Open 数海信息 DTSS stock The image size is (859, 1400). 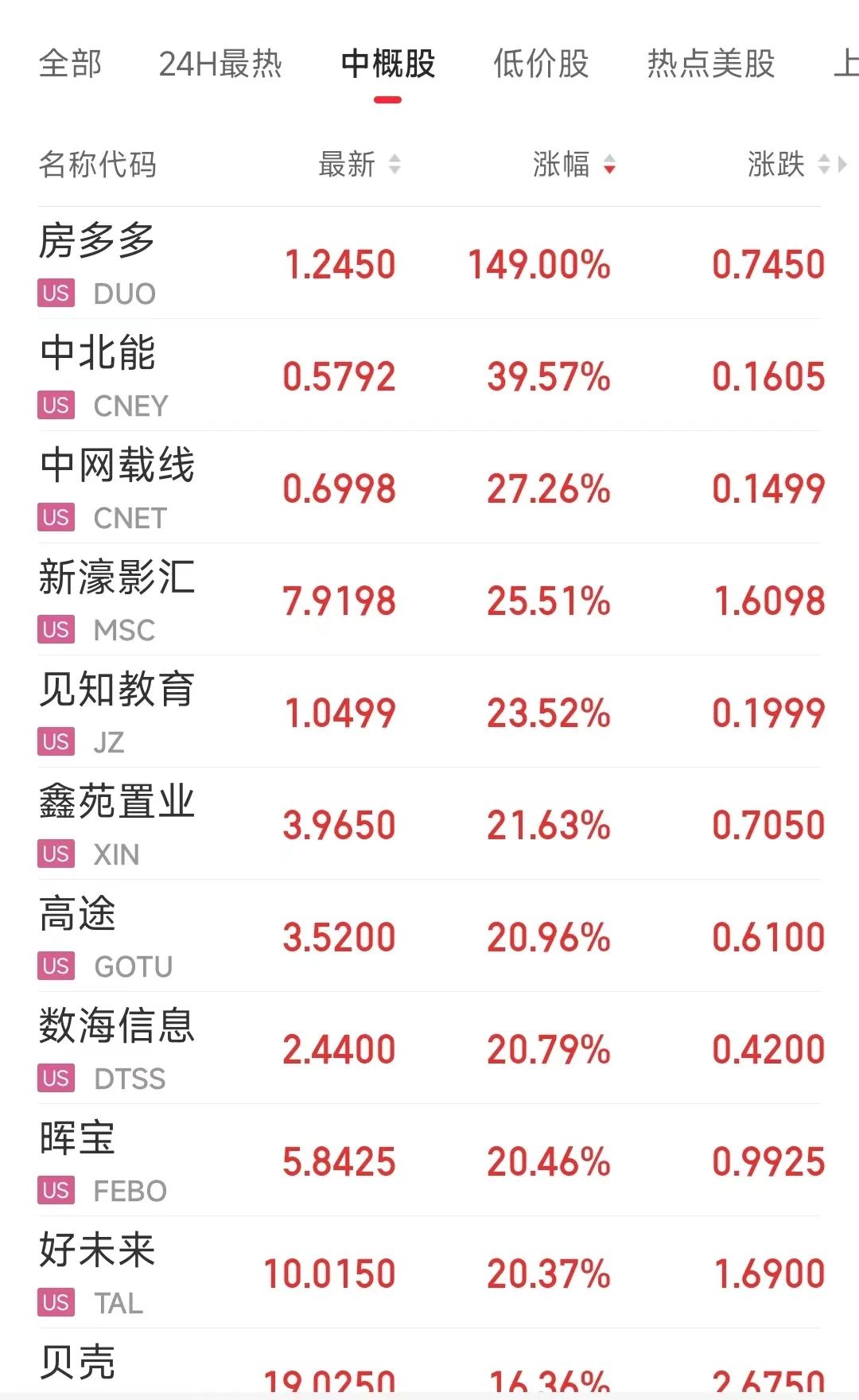[429, 1048]
